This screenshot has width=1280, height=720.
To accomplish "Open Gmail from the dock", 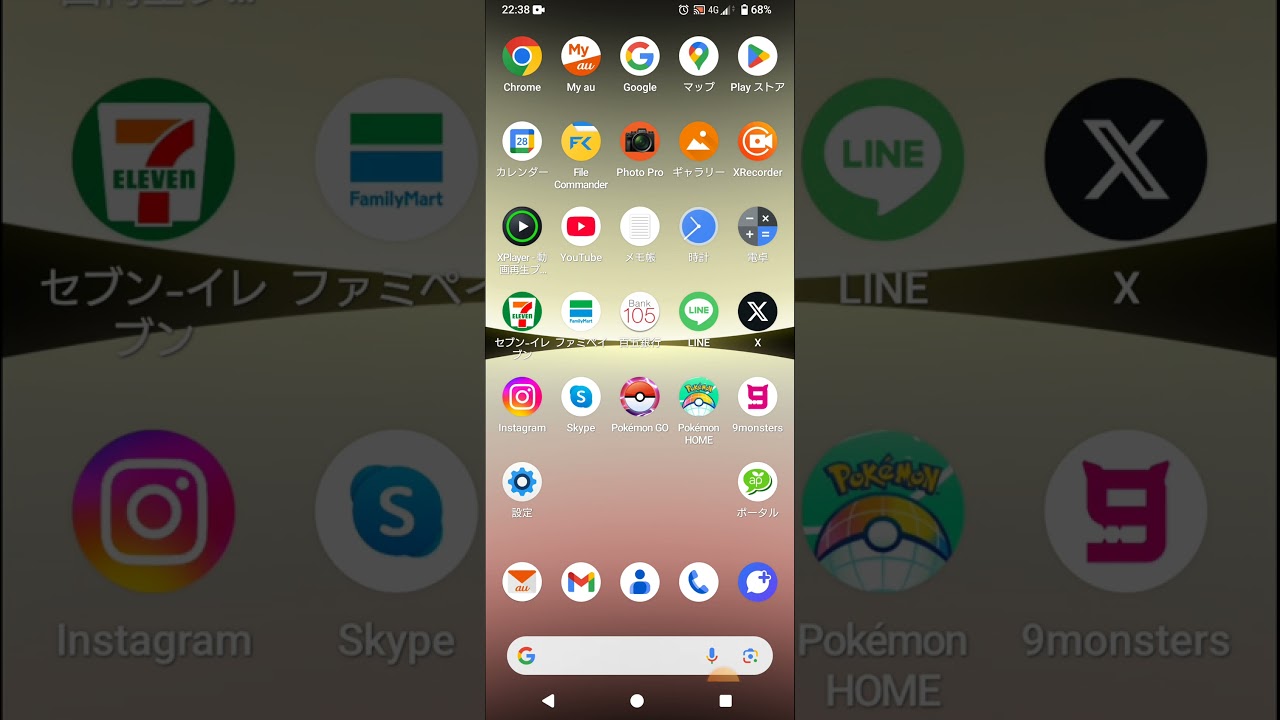I will pyautogui.click(x=581, y=582).
